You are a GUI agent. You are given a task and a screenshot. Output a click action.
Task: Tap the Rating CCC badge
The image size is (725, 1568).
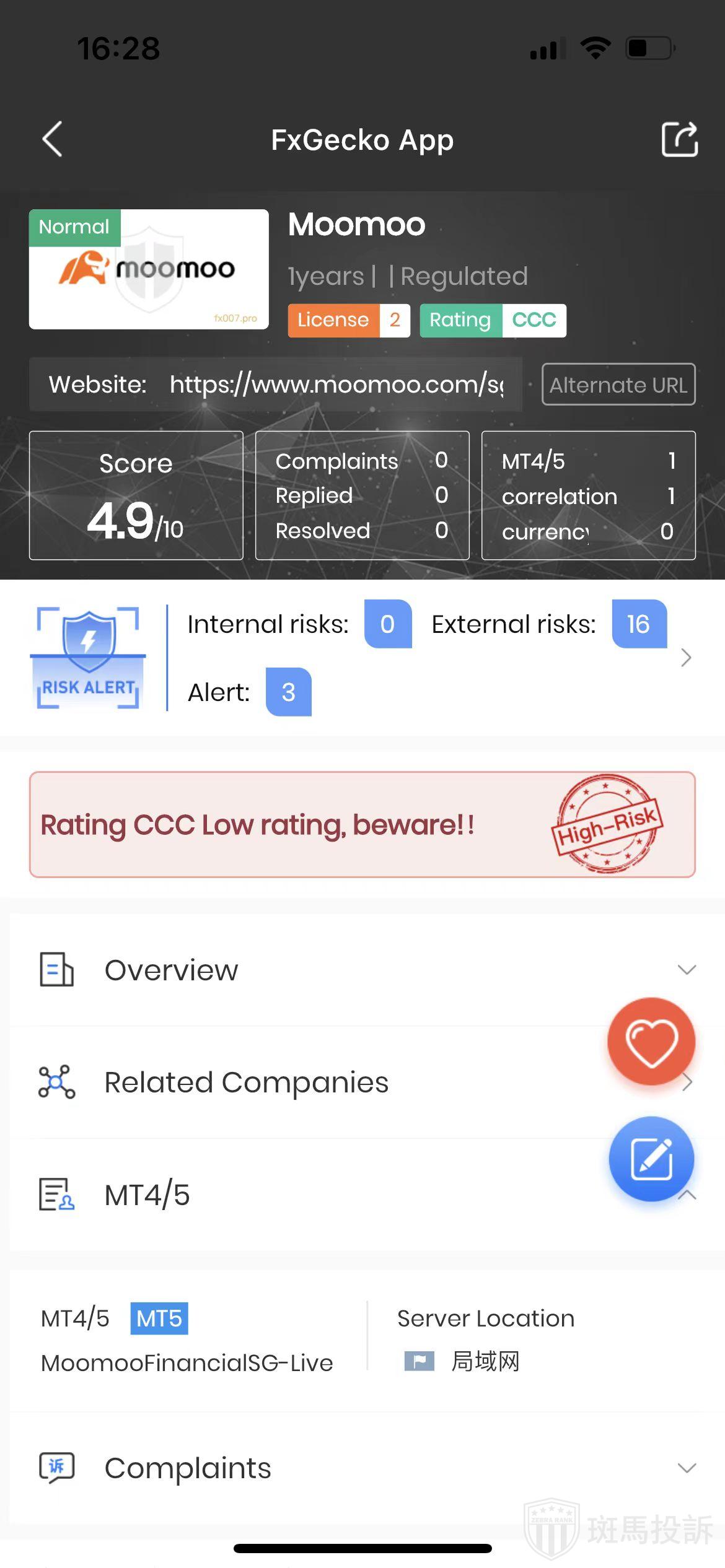tap(493, 320)
